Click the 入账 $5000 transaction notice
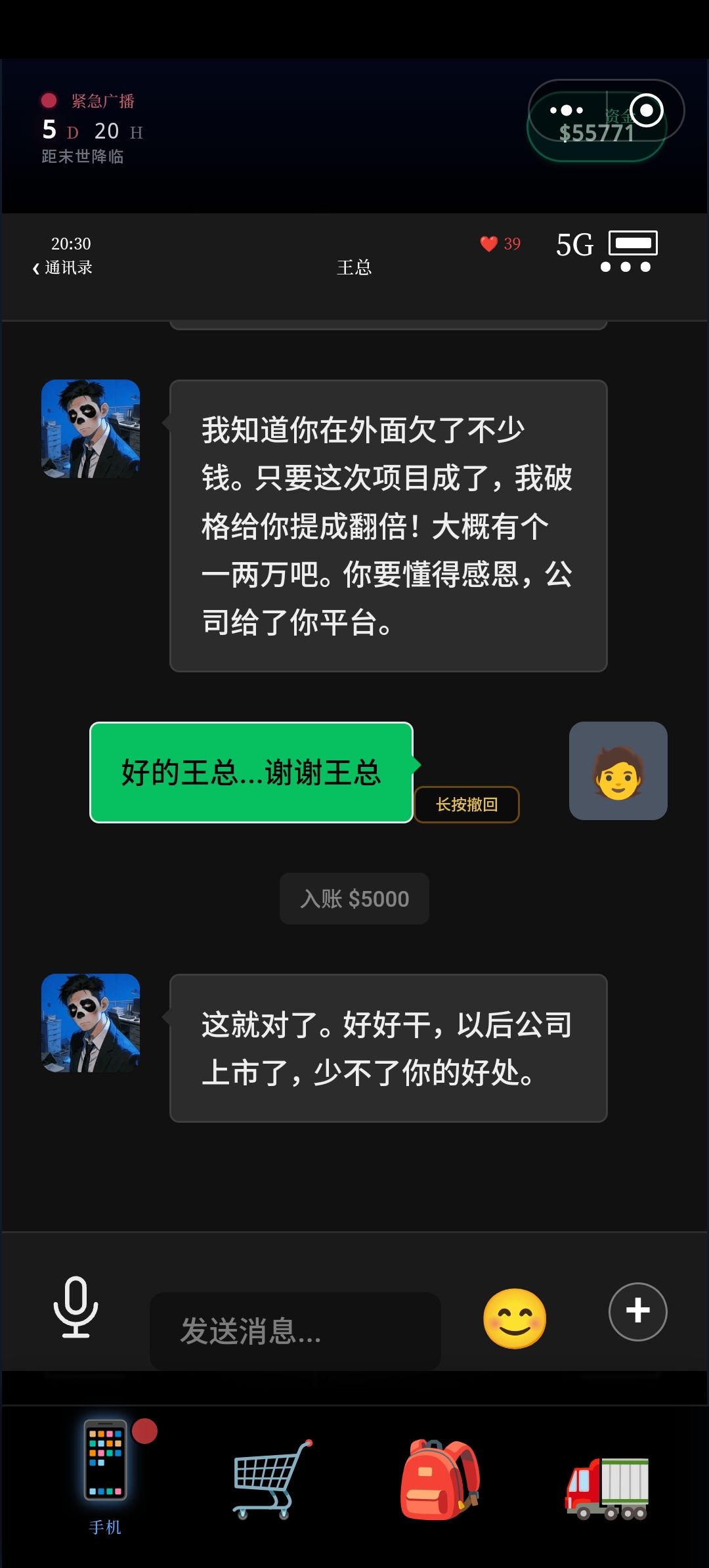Viewport: 709px width, 1568px height. pyautogui.click(x=353, y=898)
